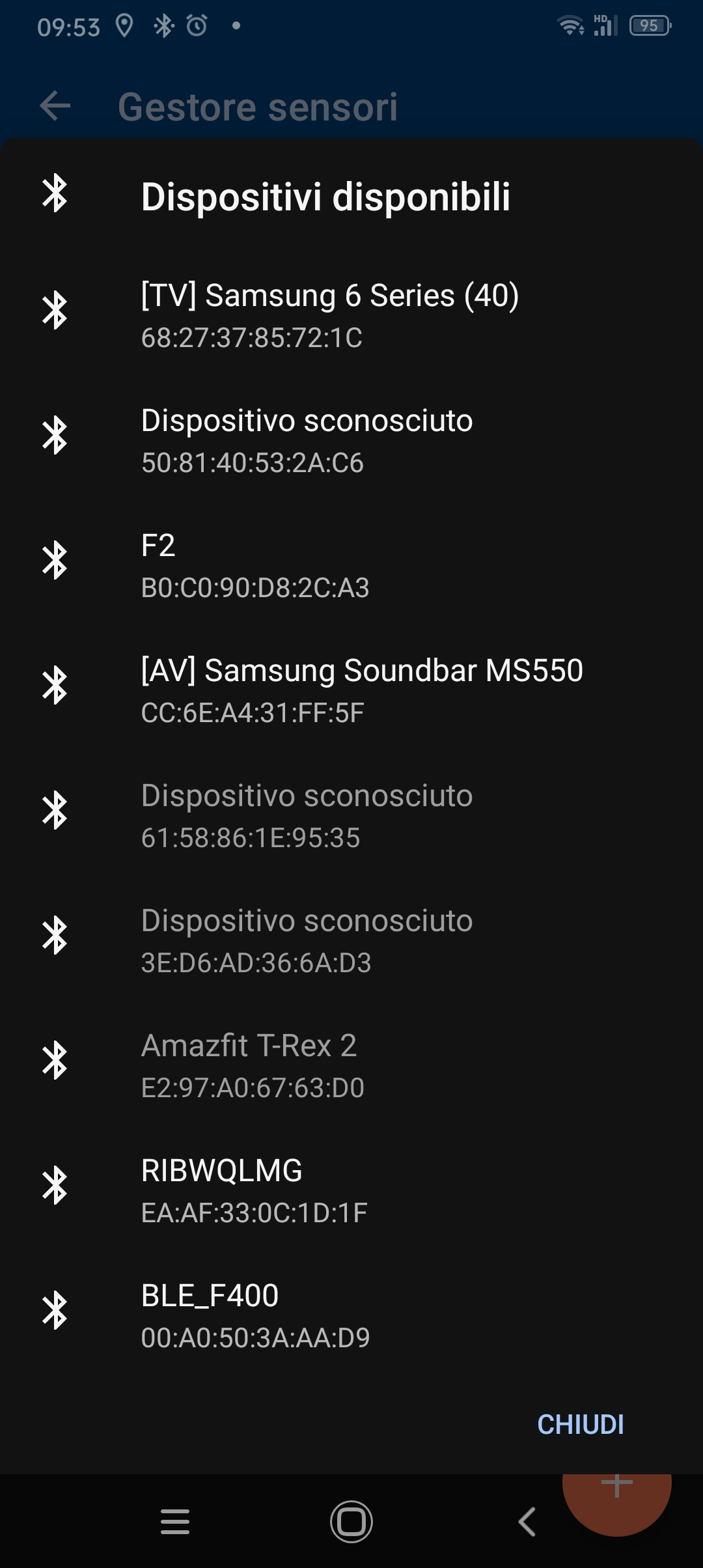The image size is (703, 1568).
Task: Connect to the RIBWQLMG device
Action: pyautogui.click(x=254, y=1190)
